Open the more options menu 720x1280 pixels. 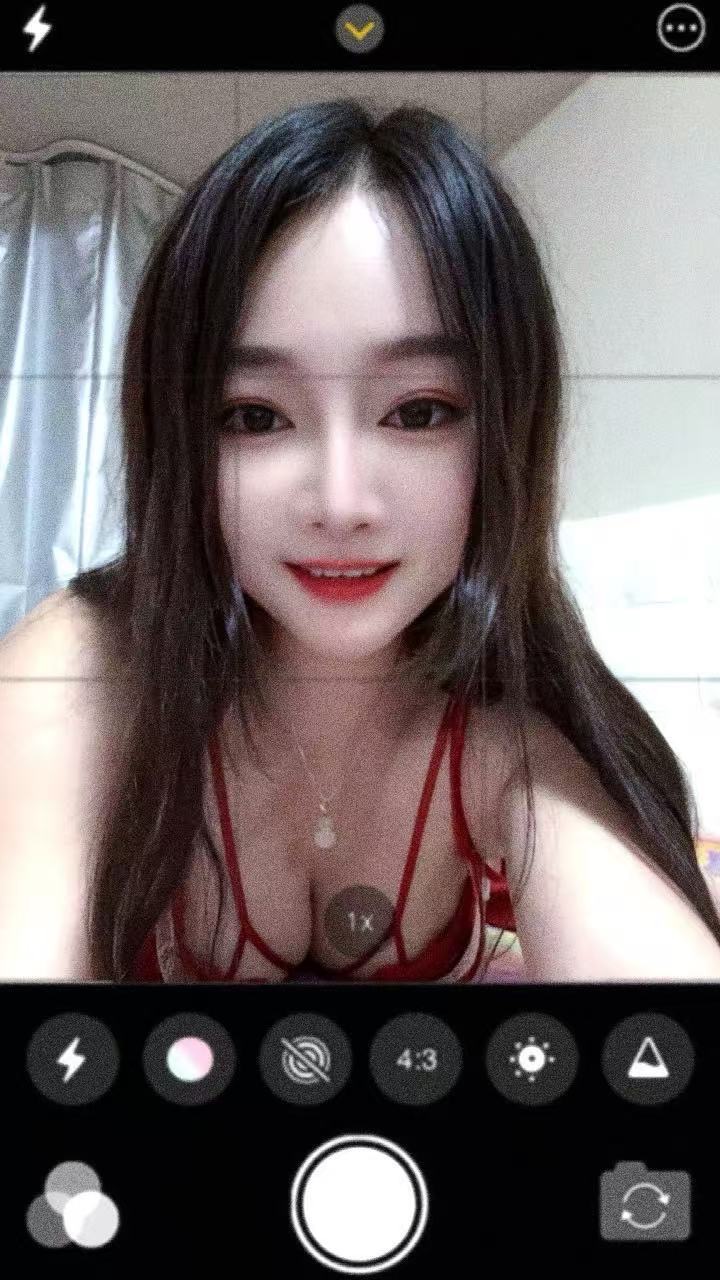point(681,29)
